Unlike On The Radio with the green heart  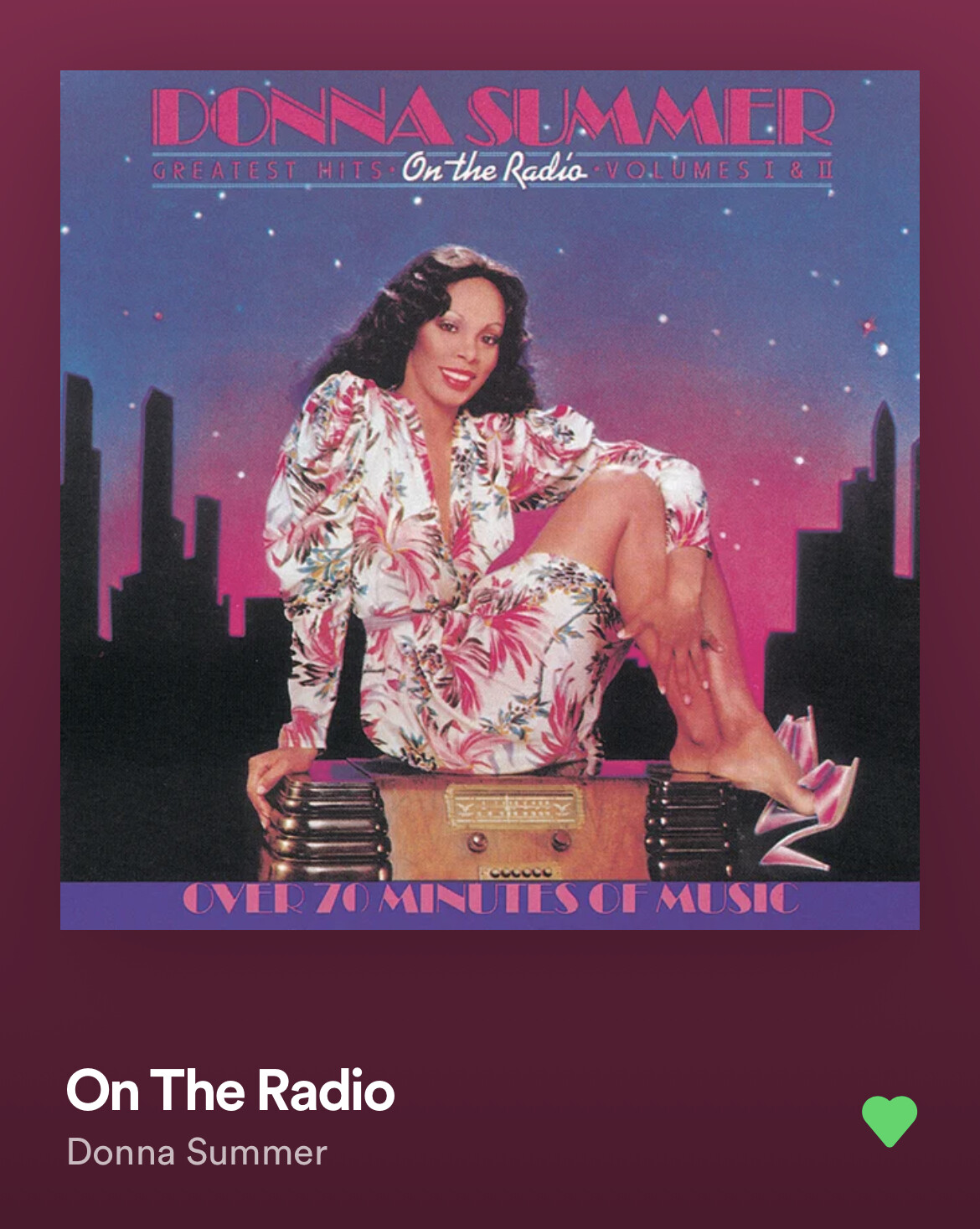pyautogui.click(x=890, y=1121)
